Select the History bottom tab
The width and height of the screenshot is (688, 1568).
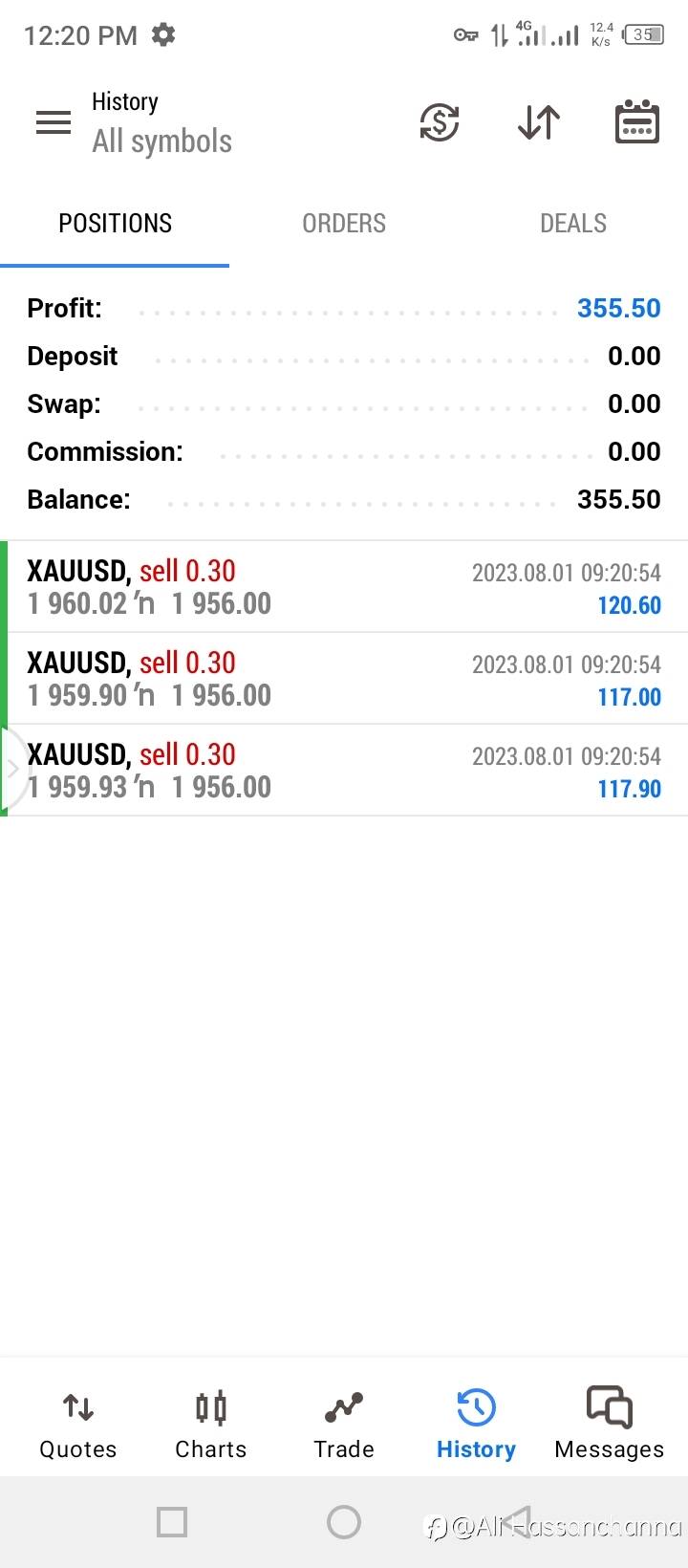476,1425
